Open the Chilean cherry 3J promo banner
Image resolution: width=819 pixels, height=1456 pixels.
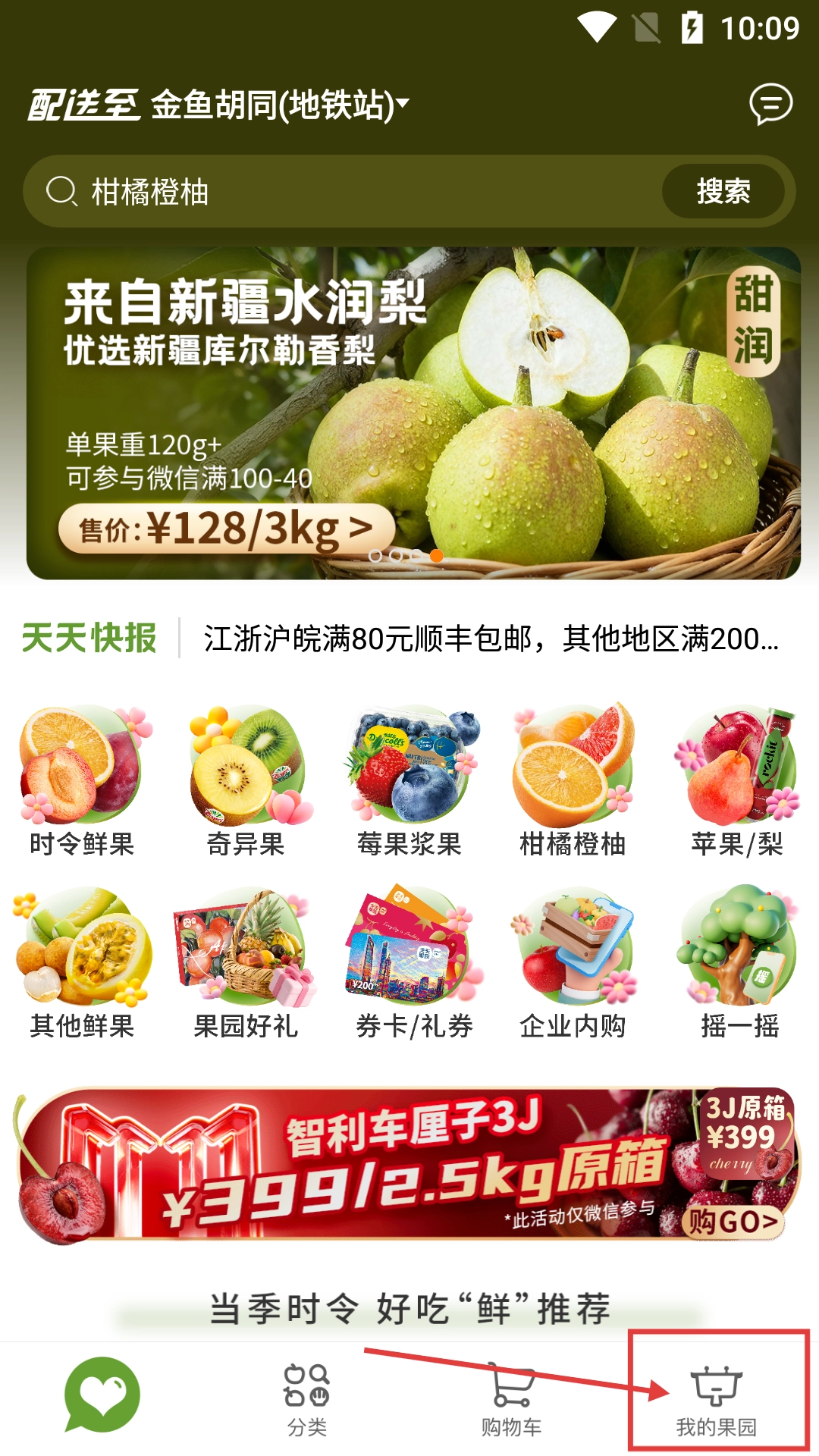point(409,1166)
